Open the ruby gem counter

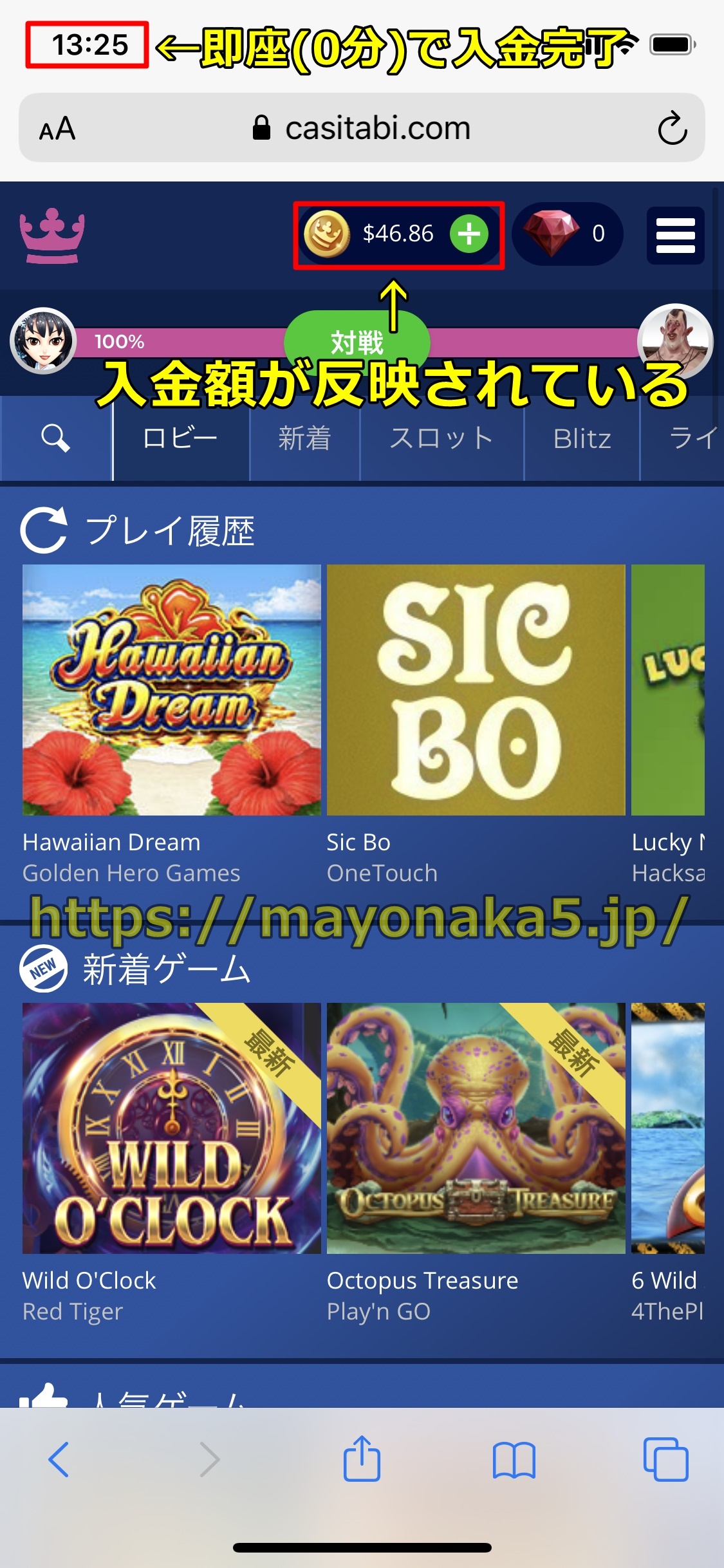click(567, 234)
